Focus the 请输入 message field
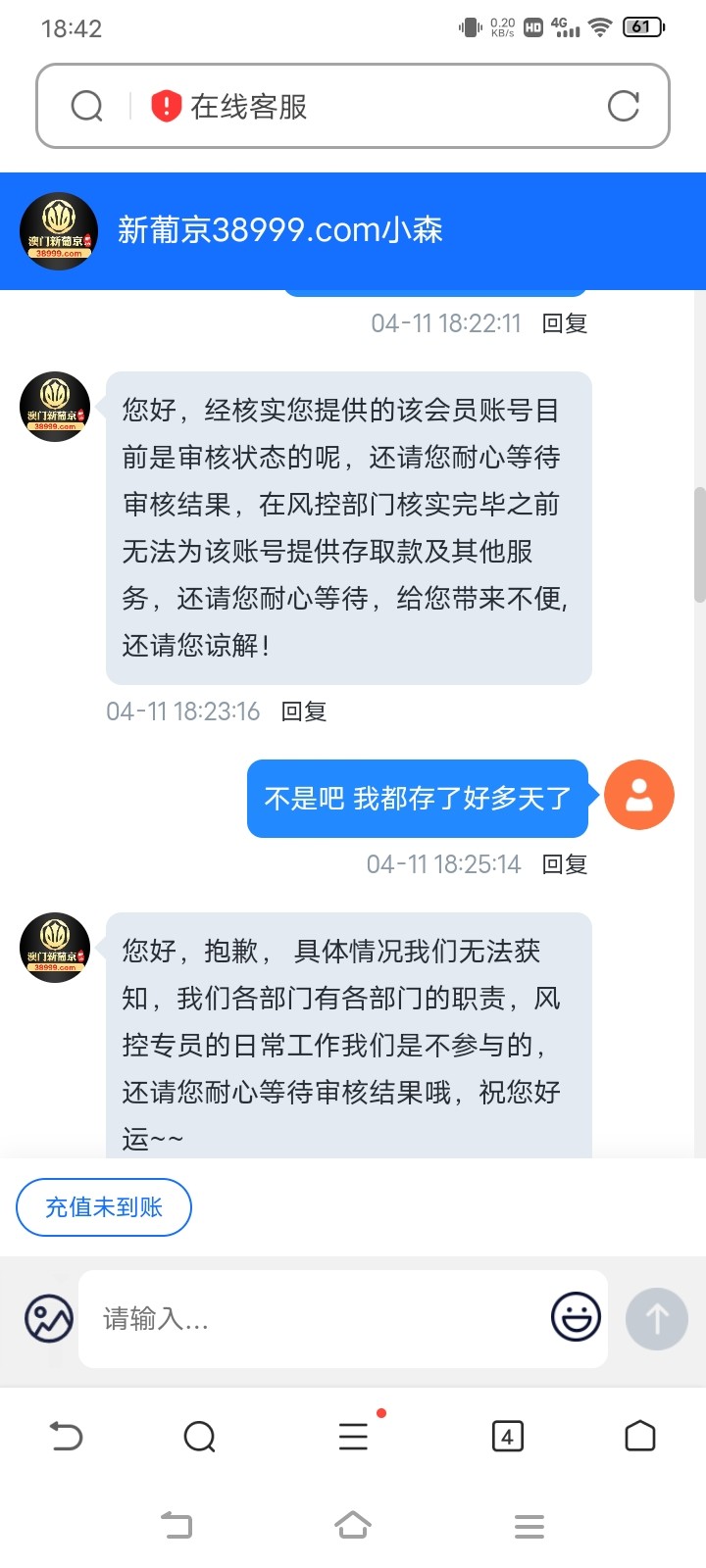The width and height of the screenshot is (706, 1568). click(314, 1319)
